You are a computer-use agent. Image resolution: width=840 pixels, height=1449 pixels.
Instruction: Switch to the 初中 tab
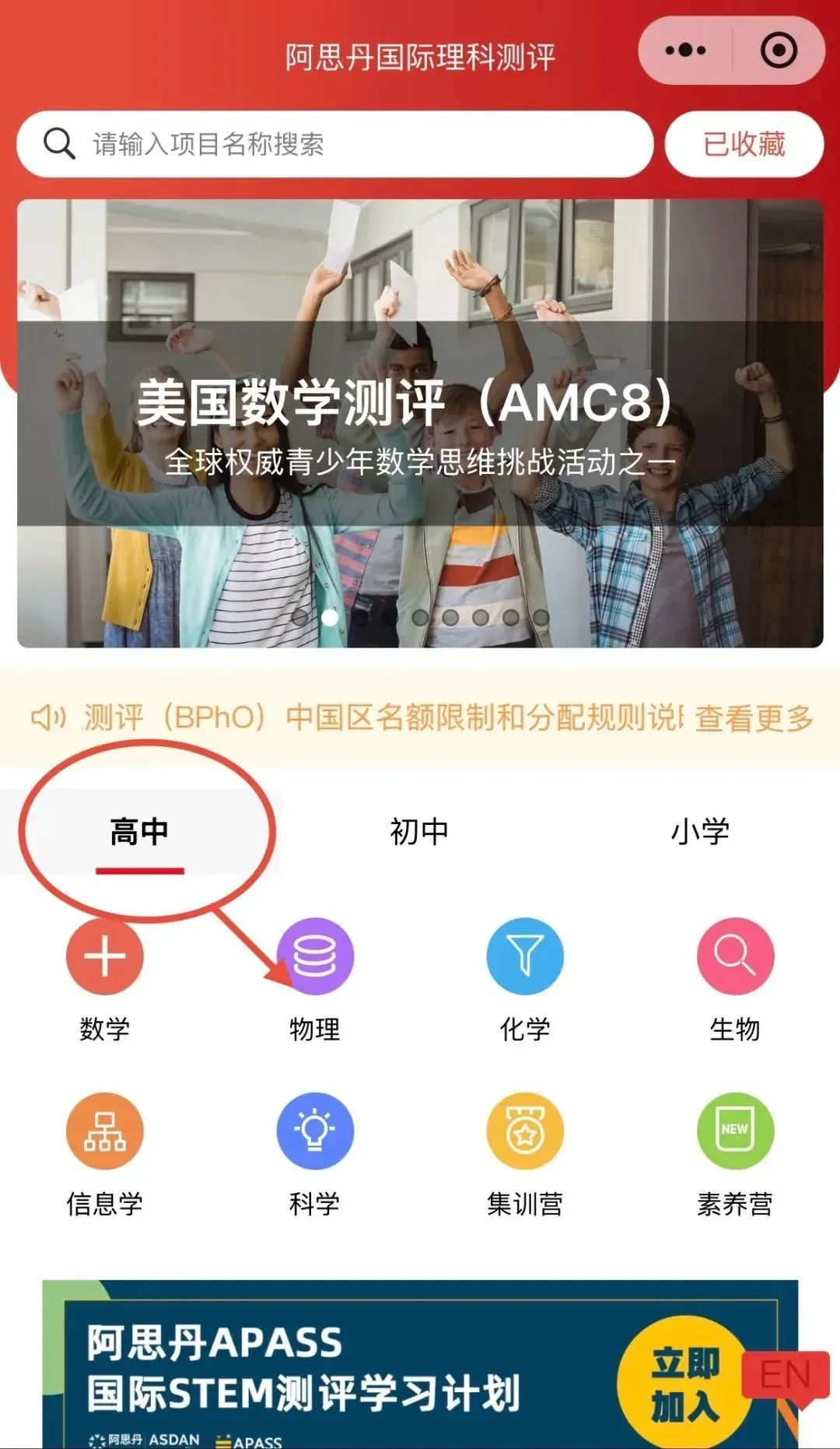click(x=419, y=831)
